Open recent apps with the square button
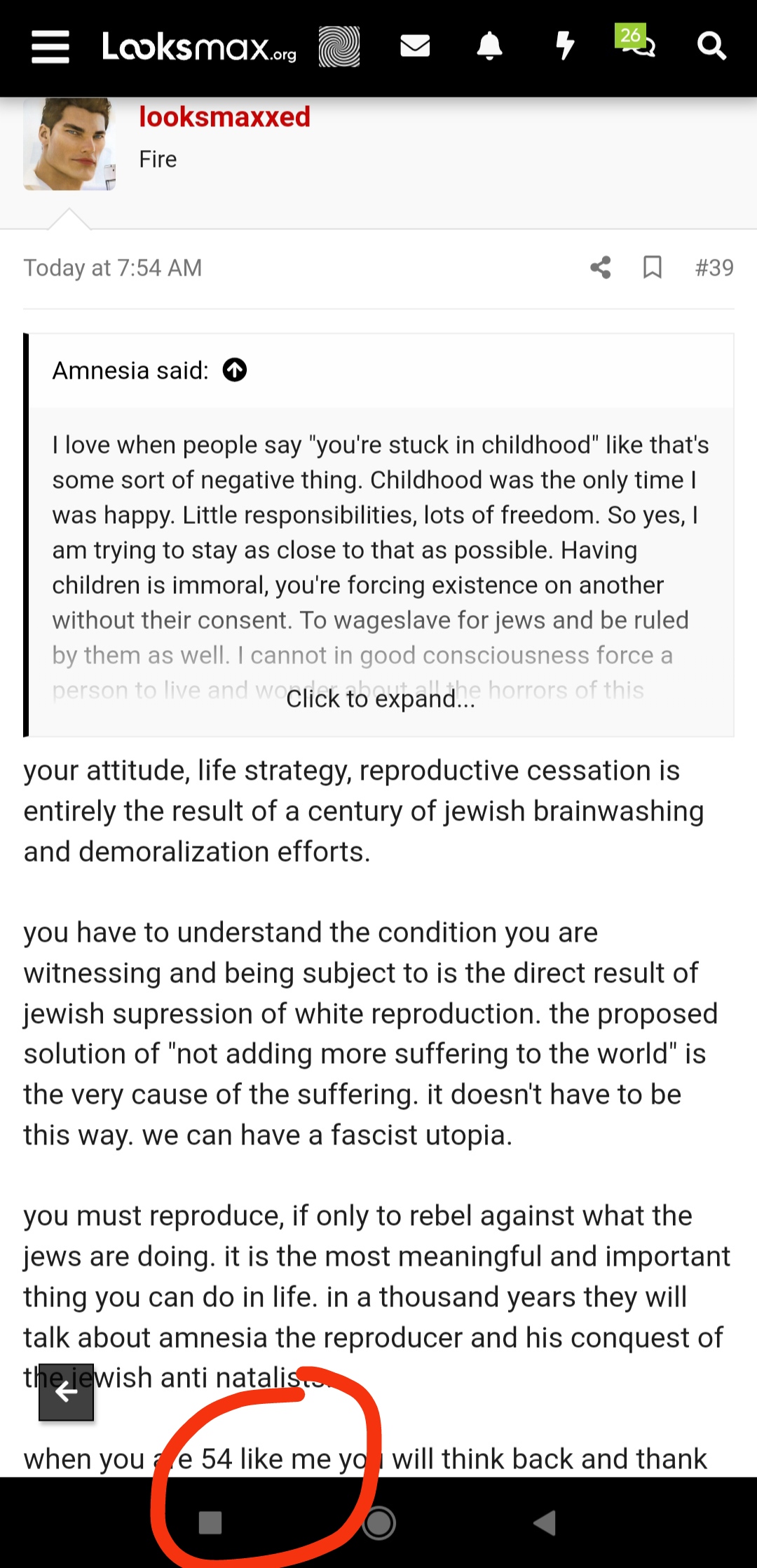 click(210, 1522)
